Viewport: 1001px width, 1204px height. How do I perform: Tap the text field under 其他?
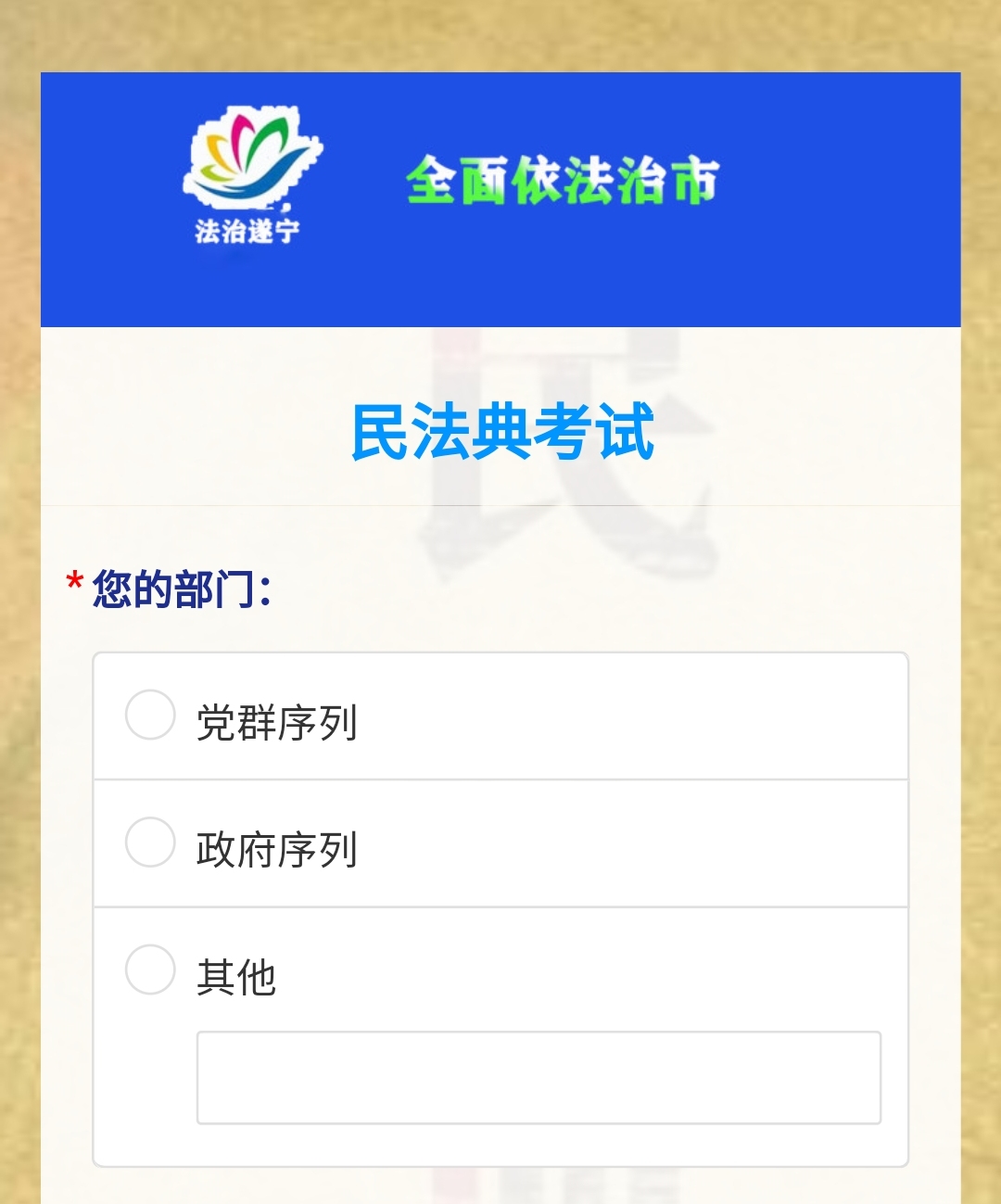click(538, 1077)
